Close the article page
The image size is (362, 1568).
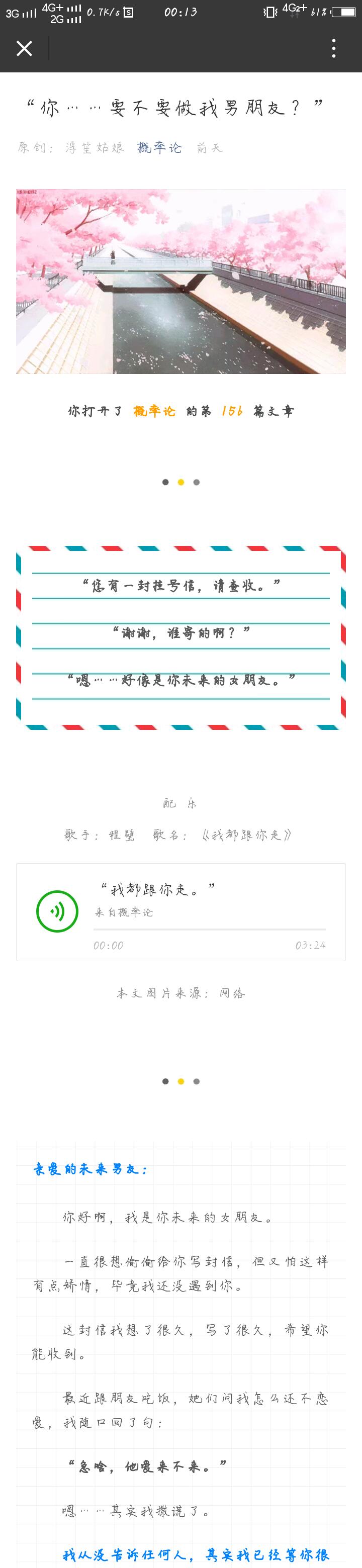(24, 49)
